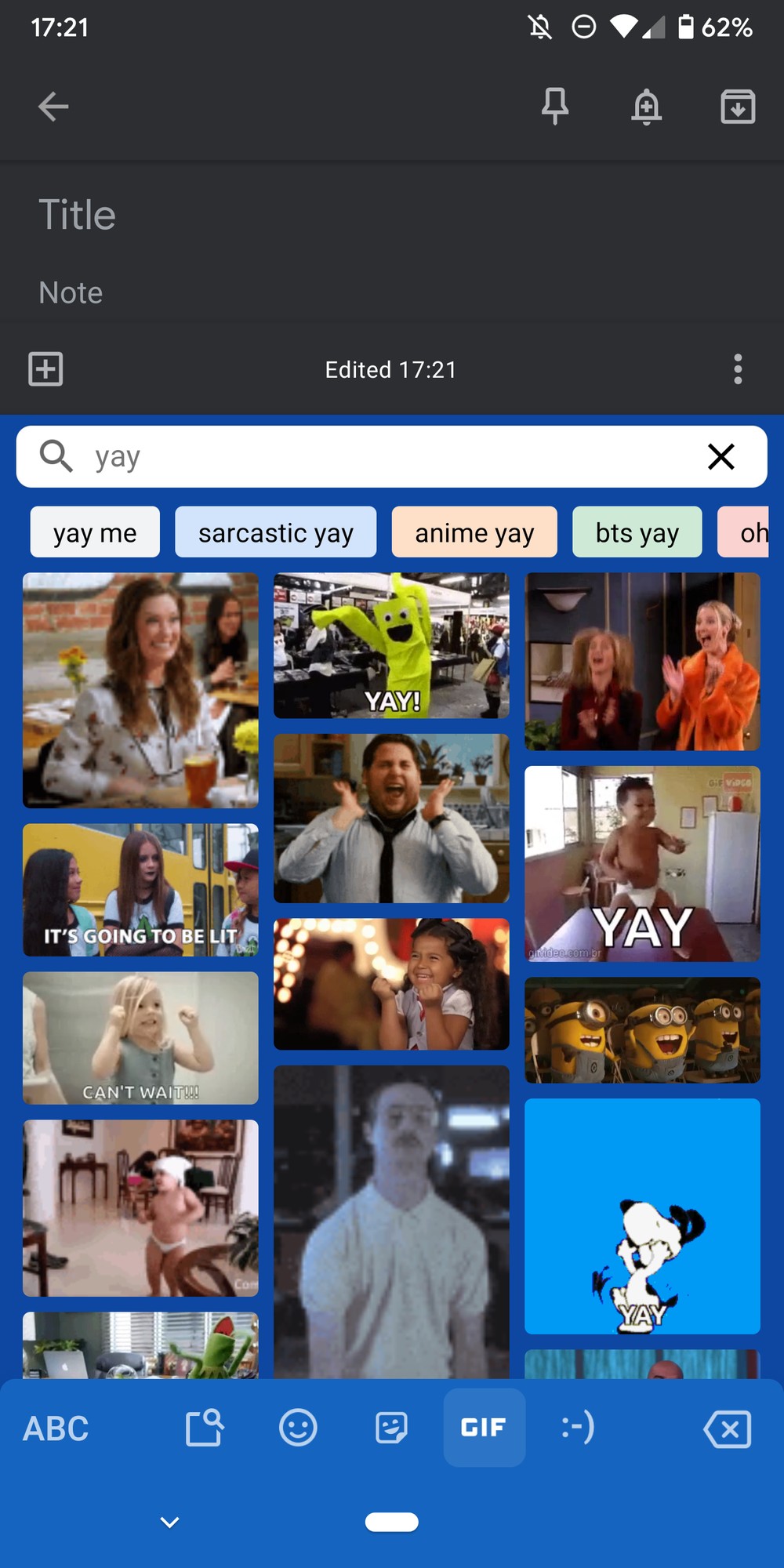The image size is (784, 1568).
Task: Hit the keyboard backspace key
Action: (x=728, y=1428)
